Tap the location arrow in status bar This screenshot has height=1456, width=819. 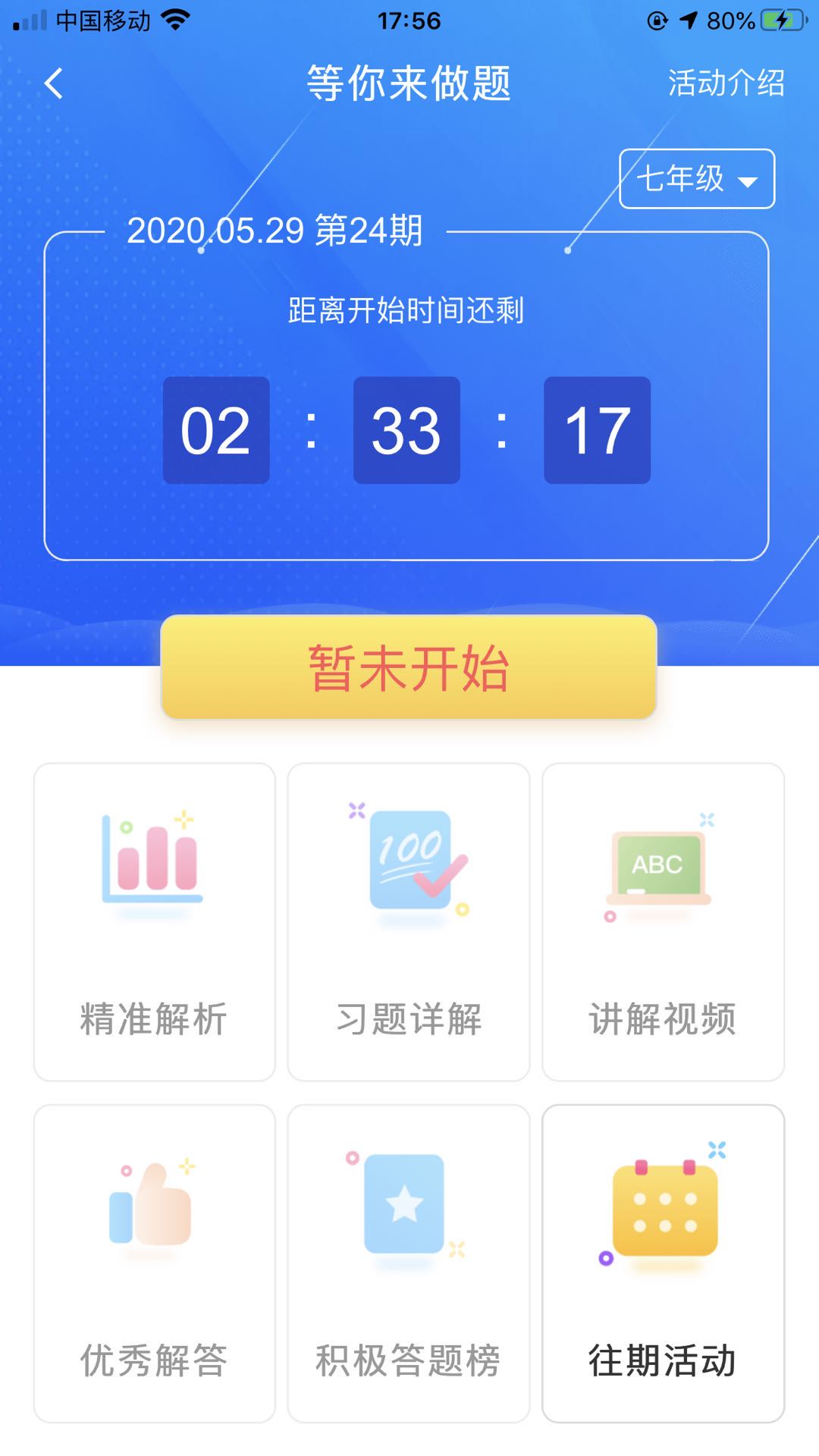tap(691, 20)
